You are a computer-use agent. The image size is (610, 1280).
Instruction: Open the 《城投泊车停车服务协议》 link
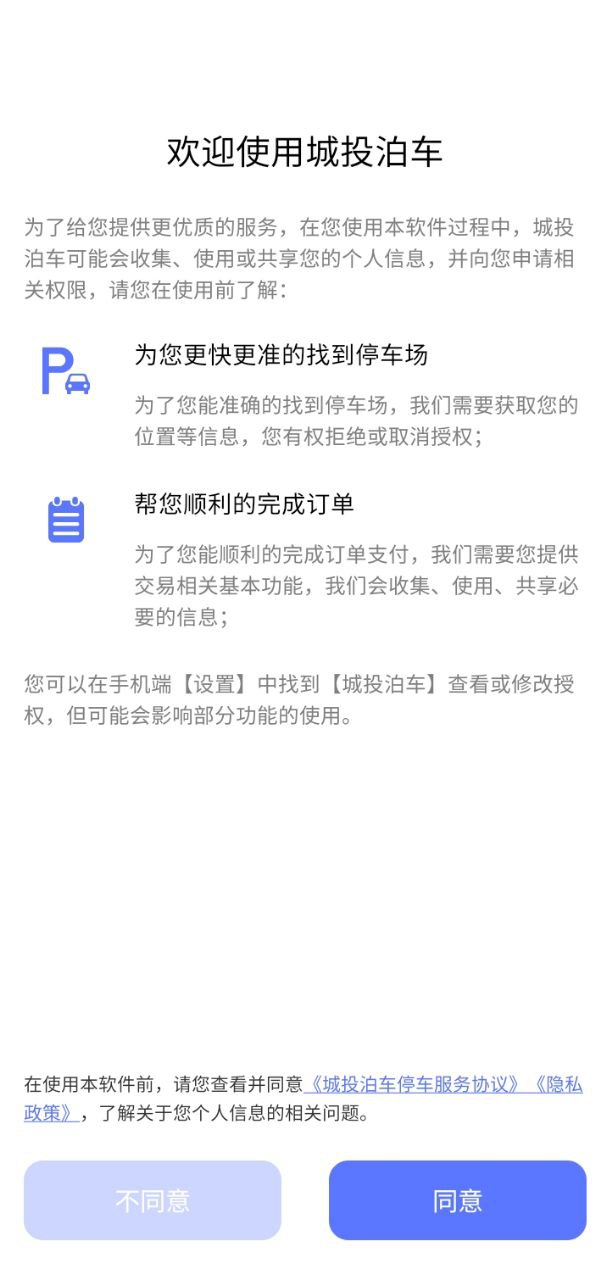(x=413, y=1085)
